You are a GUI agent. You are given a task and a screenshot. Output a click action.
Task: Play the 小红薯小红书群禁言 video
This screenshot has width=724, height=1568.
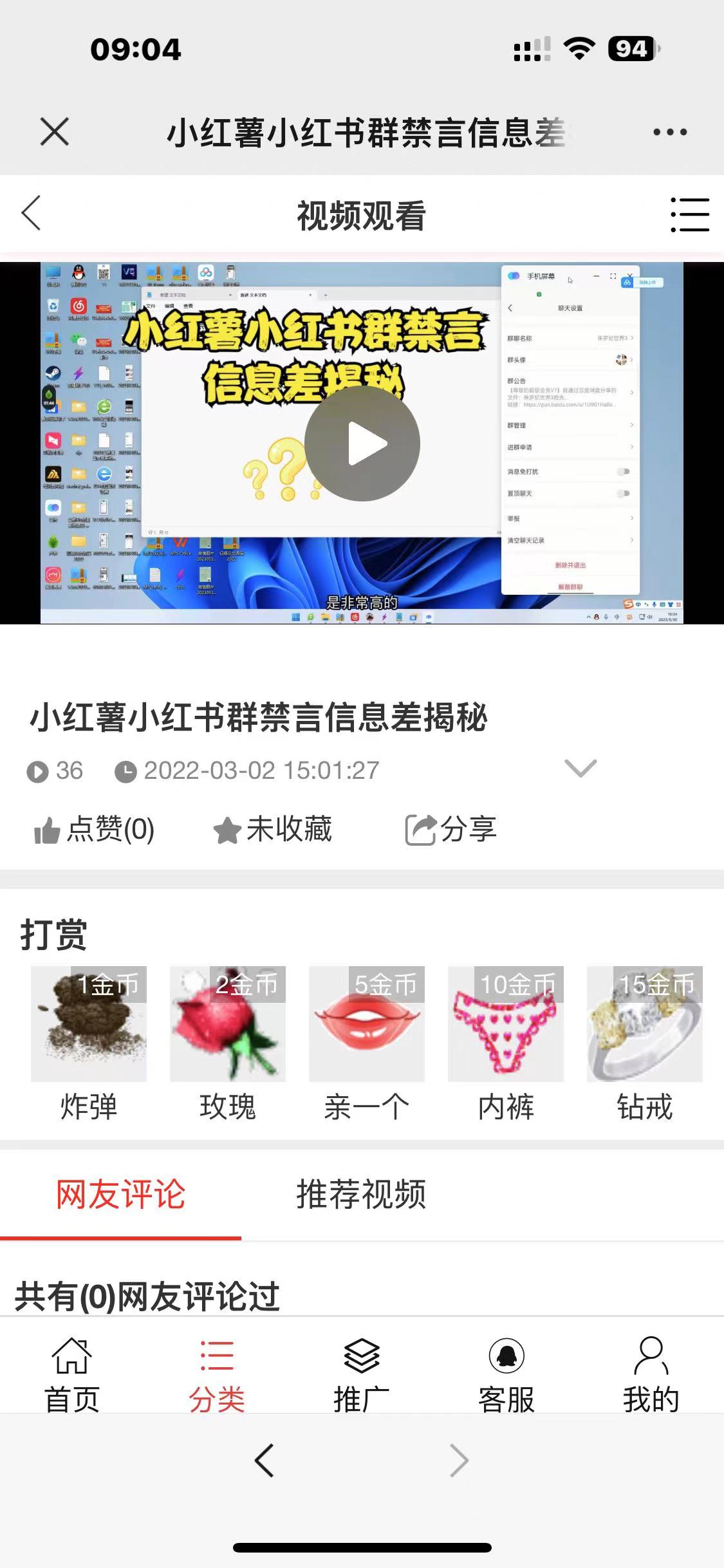[x=362, y=443]
